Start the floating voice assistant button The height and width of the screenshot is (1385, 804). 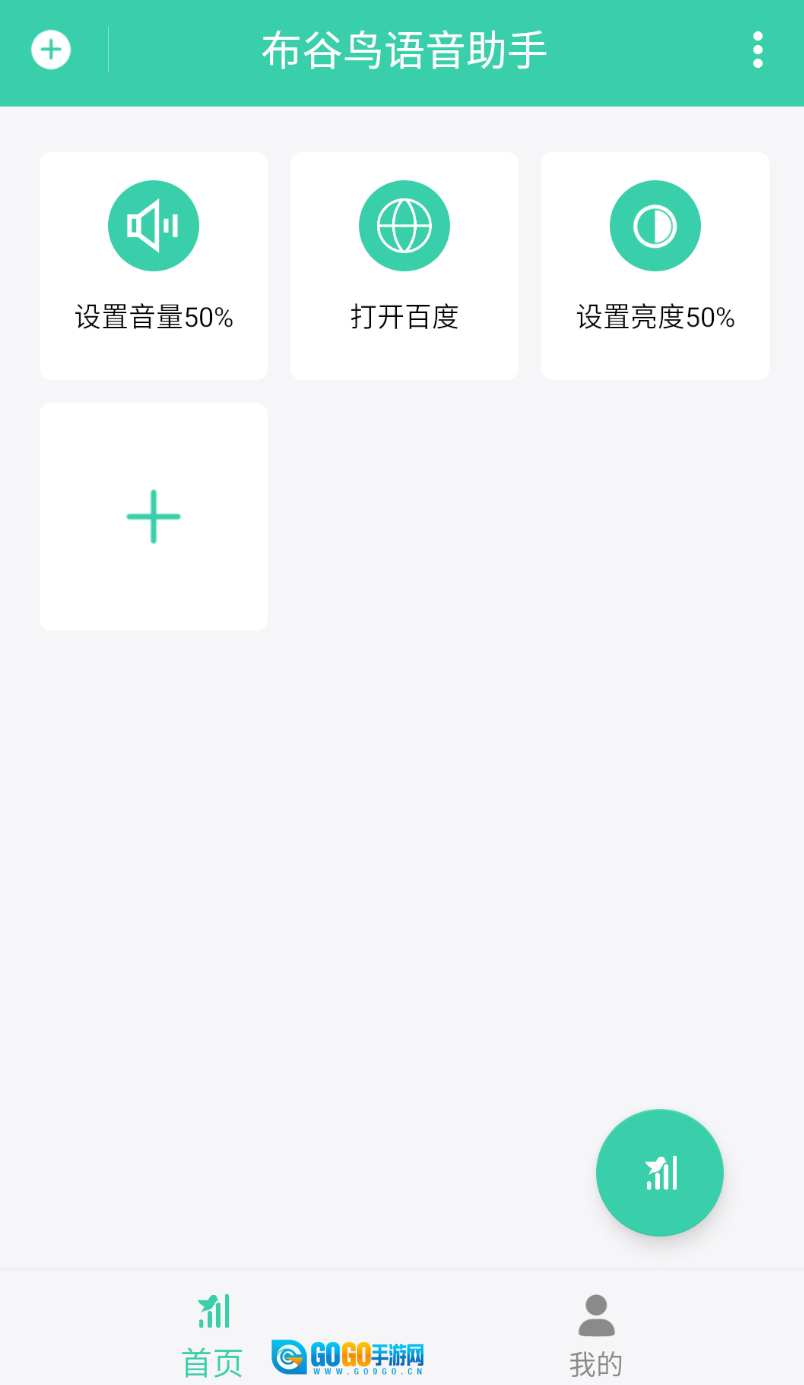click(x=660, y=1172)
